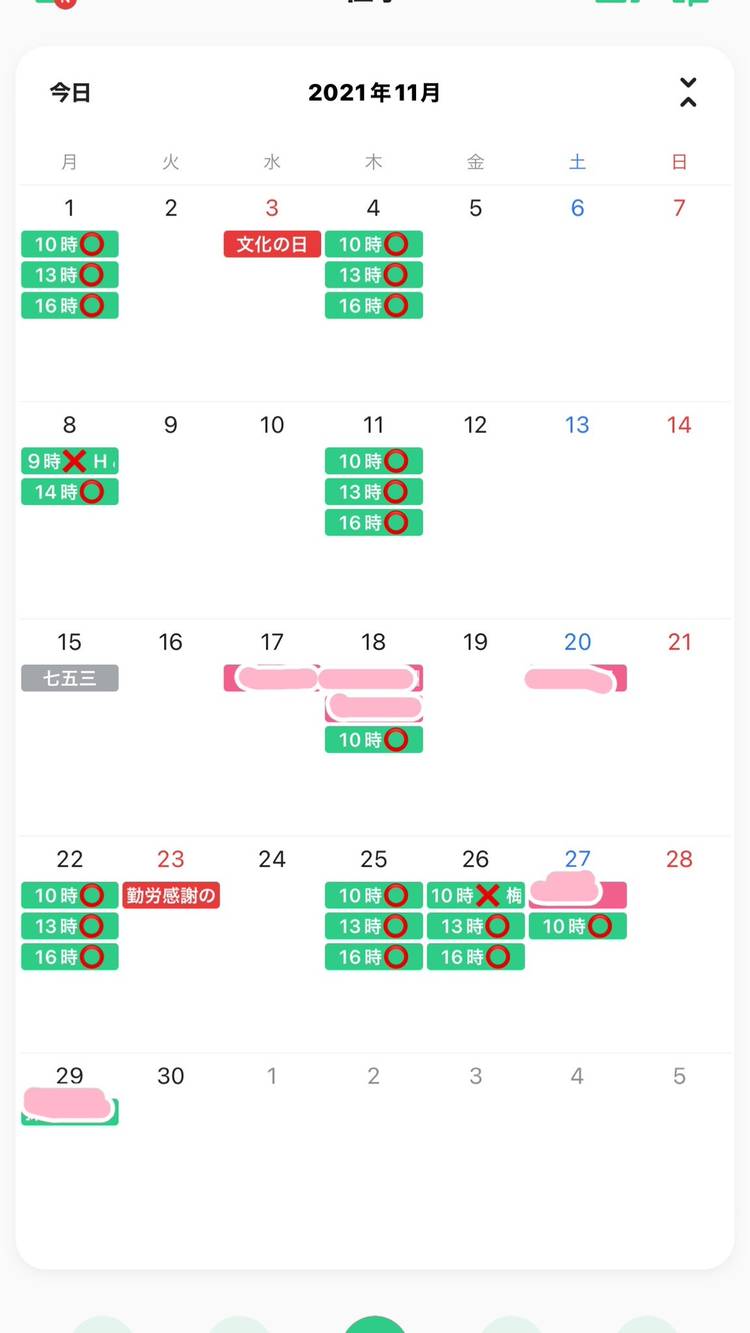
Task: Open the 文化の日 holiday on November 3
Action: (272, 244)
